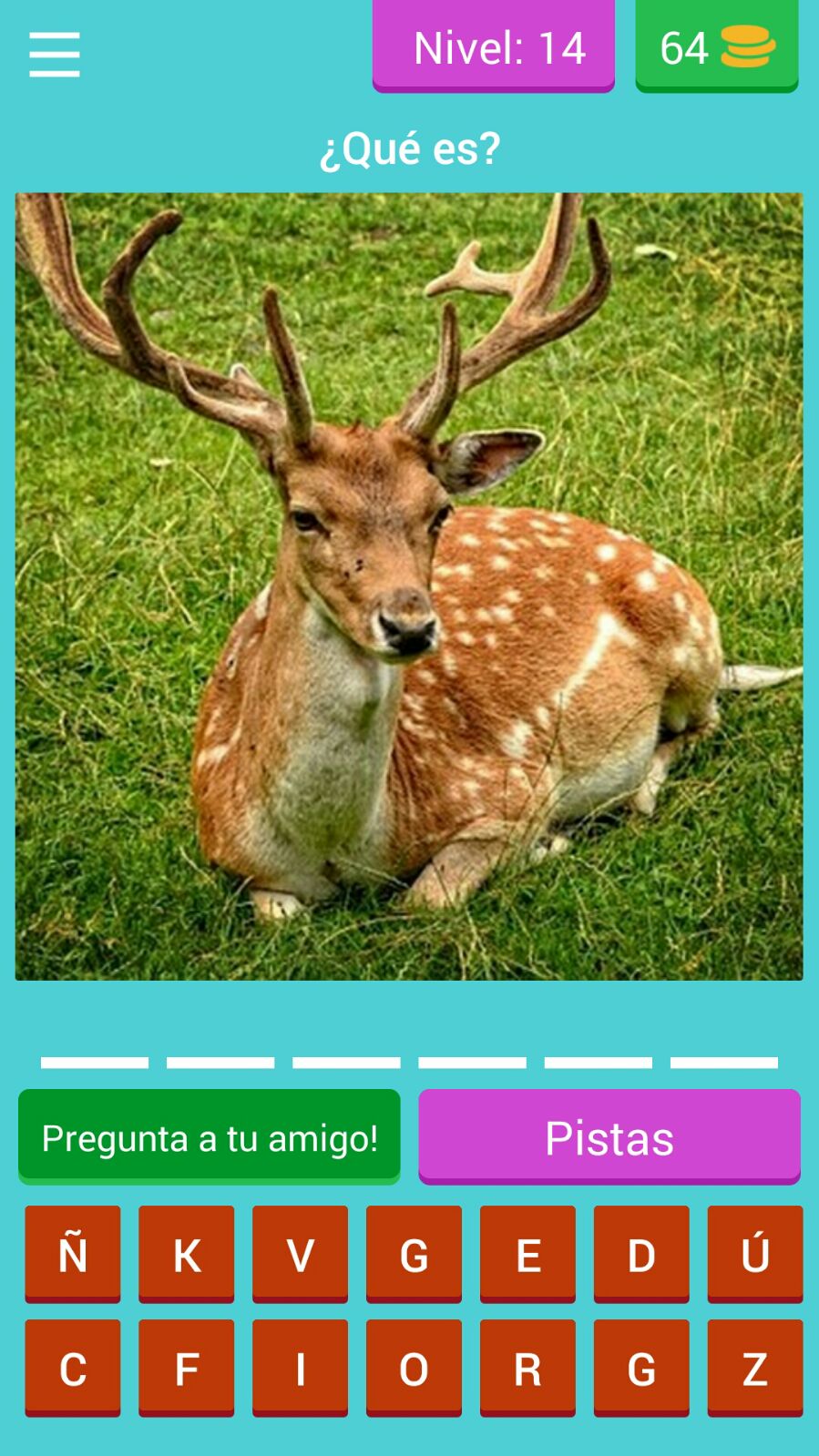Open the hamburger menu
The image size is (819, 1456).
click(55, 55)
